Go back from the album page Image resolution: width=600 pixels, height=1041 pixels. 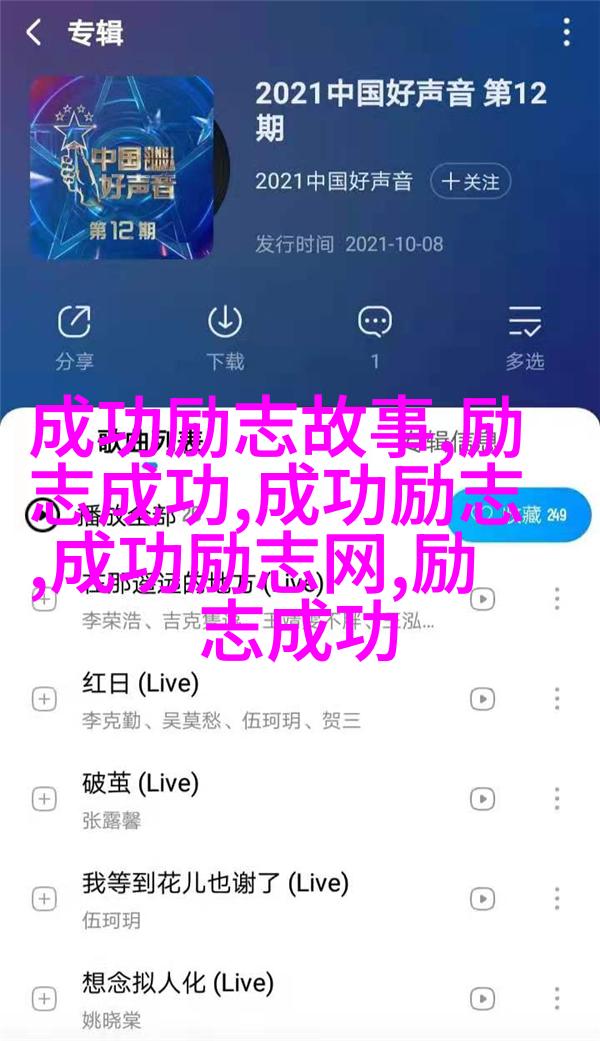[34, 33]
